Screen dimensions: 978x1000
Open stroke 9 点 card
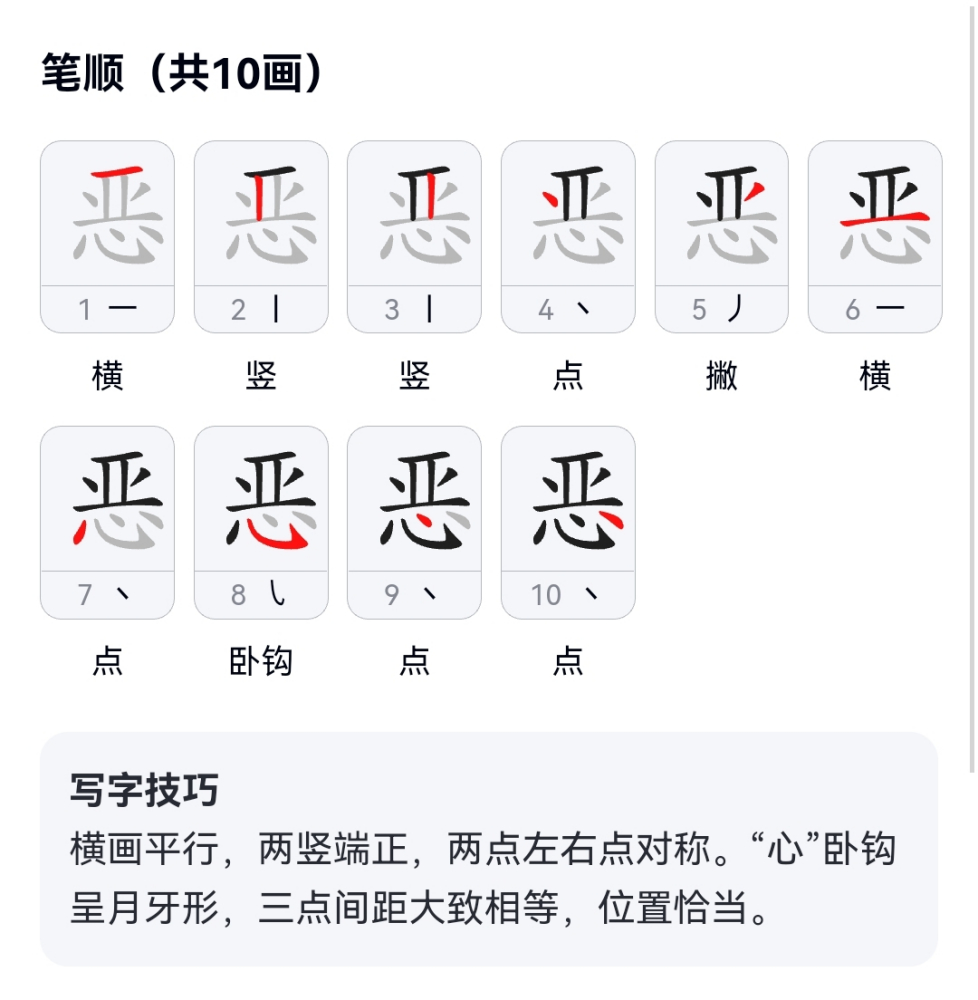(x=414, y=522)
